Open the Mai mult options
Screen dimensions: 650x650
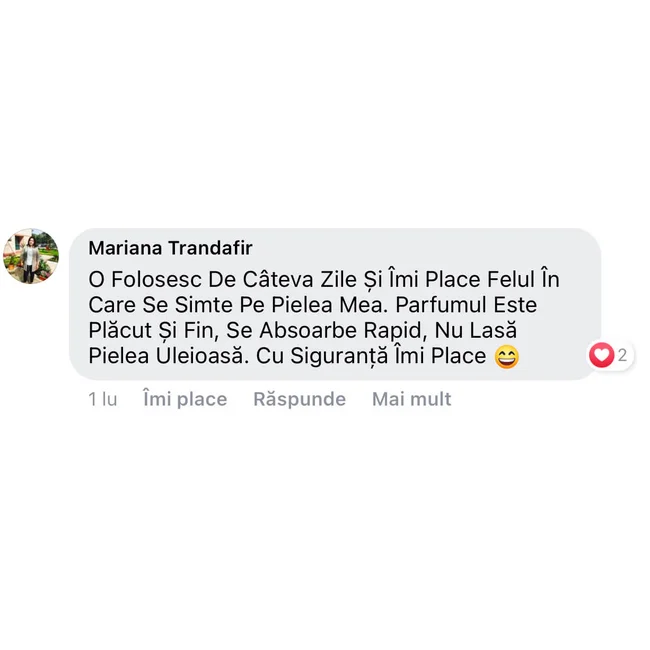tap(411, 399)
